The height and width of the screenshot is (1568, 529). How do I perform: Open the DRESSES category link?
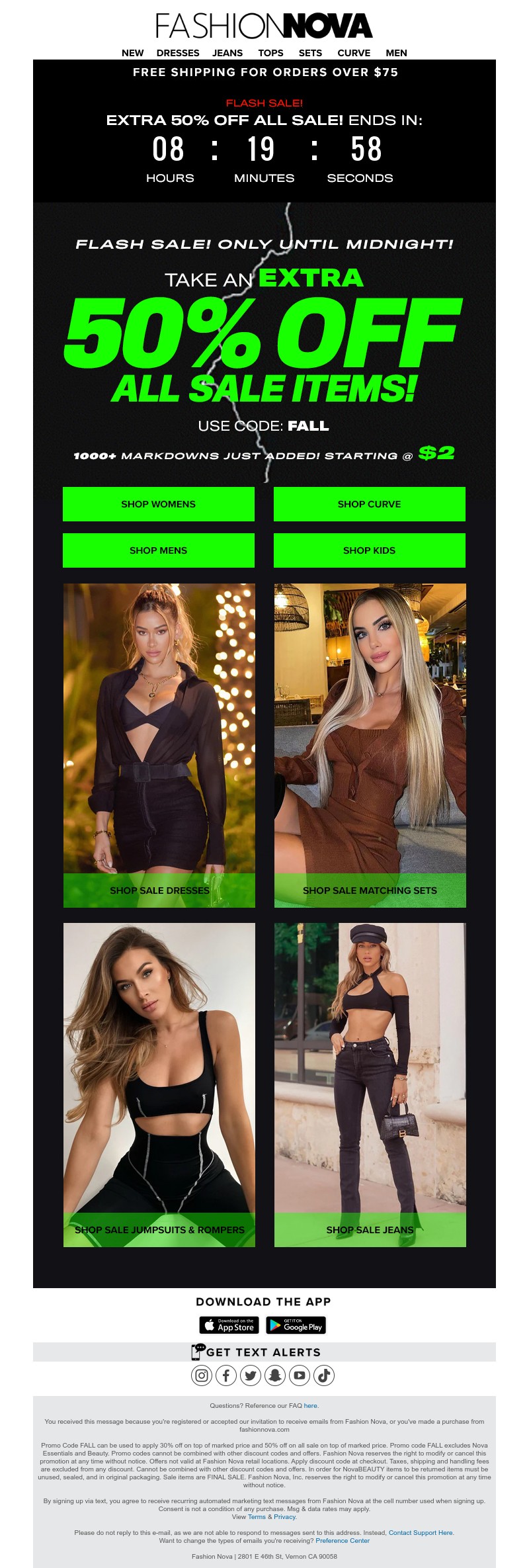178,53
